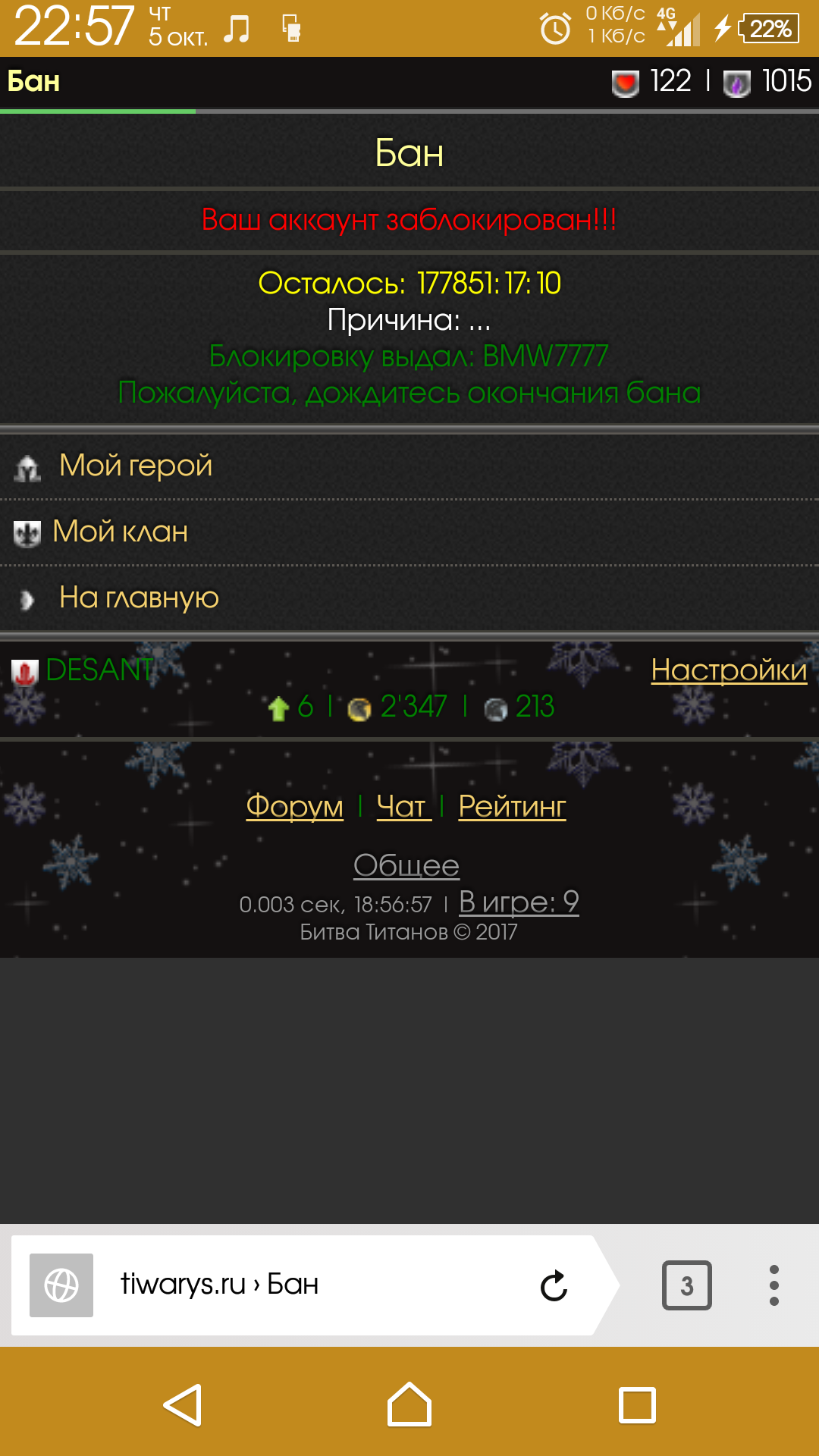The width and height of the screenshot is (819, 1456).
Task: Go back with the system back button
Action: click(183, 1405)
